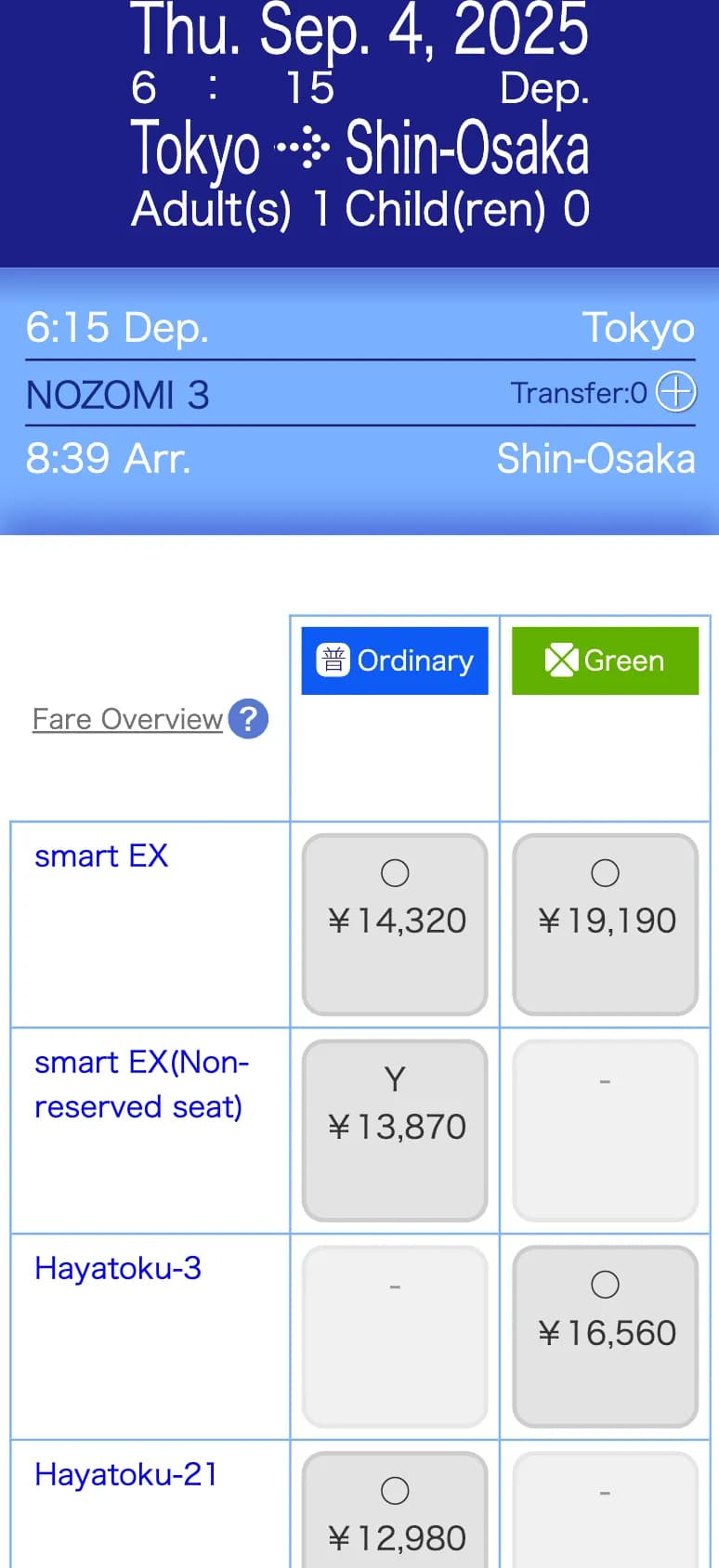Click the circled plus next to Transfer:0
719x1568 pixels.
tap(677, 392)
